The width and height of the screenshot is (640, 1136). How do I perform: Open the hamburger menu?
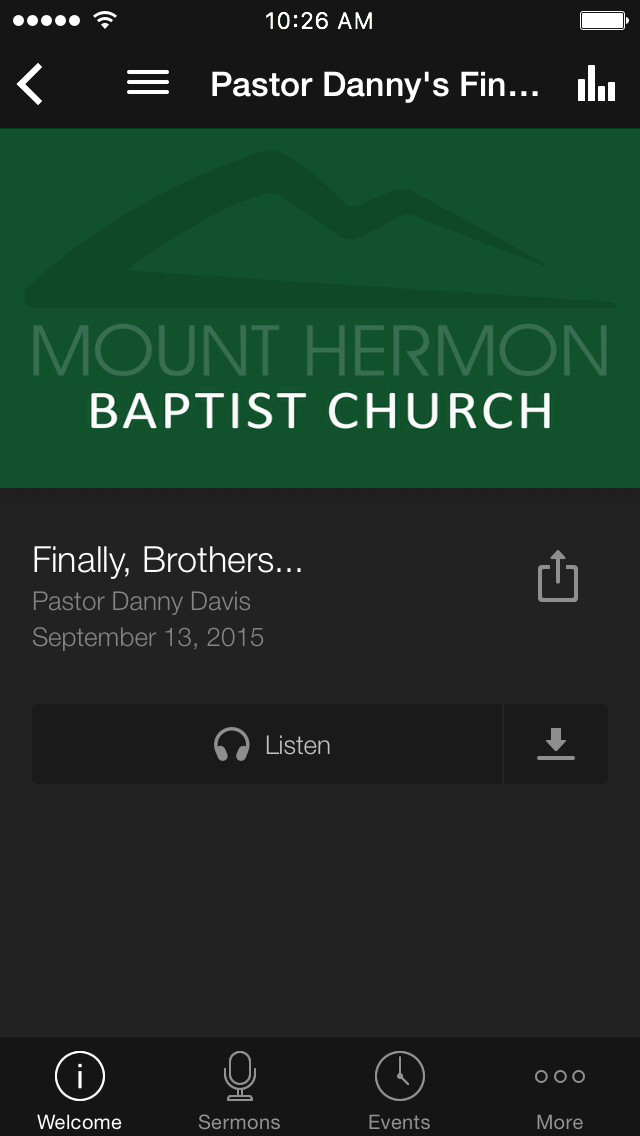coord(148,83)
